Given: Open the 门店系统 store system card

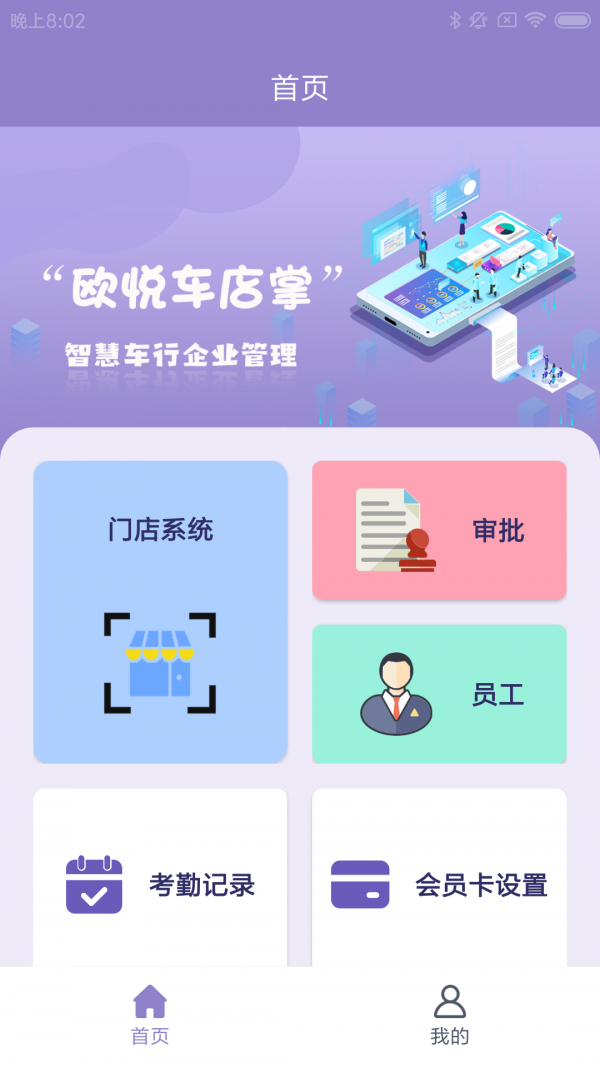Looking at the screenshot, I should point(160,611).
